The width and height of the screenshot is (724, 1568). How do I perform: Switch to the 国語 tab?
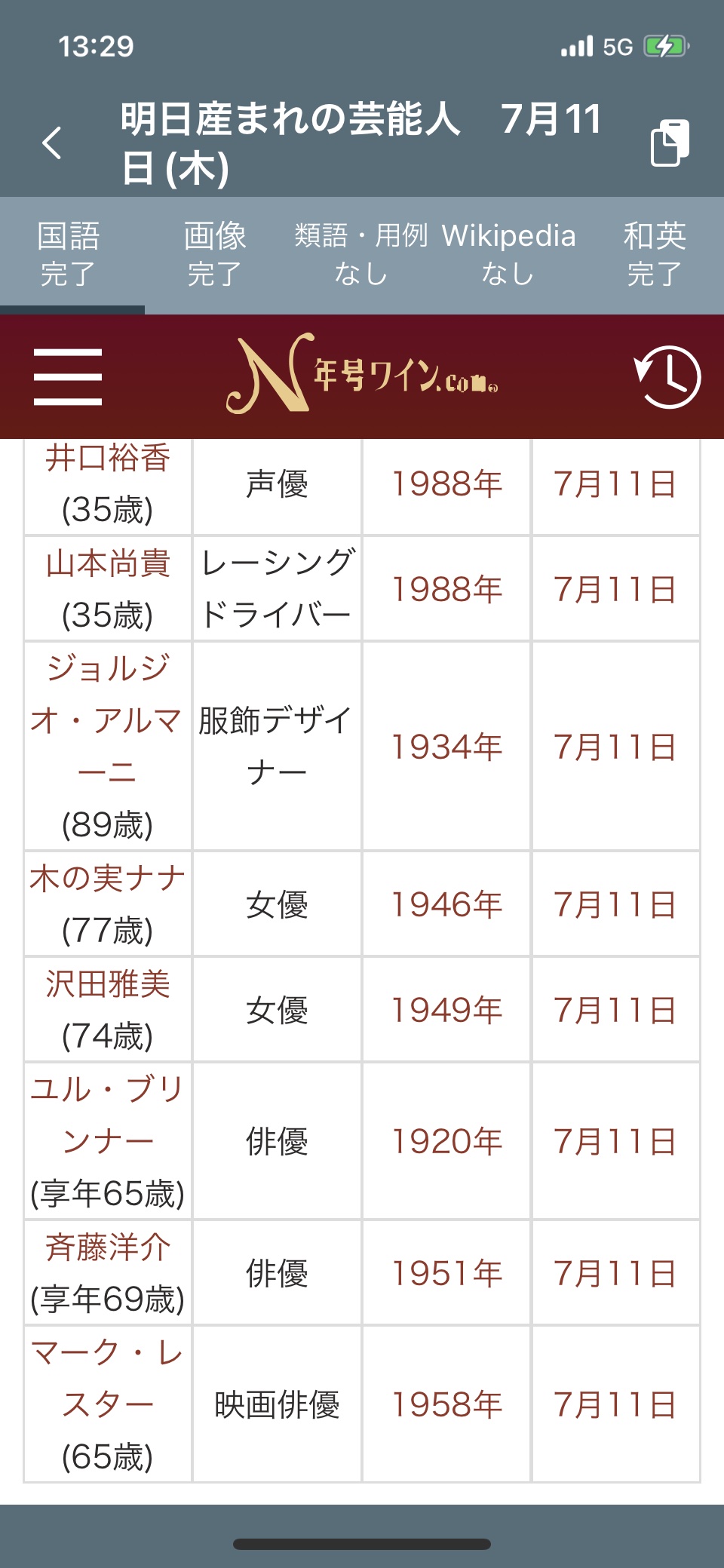69,254
